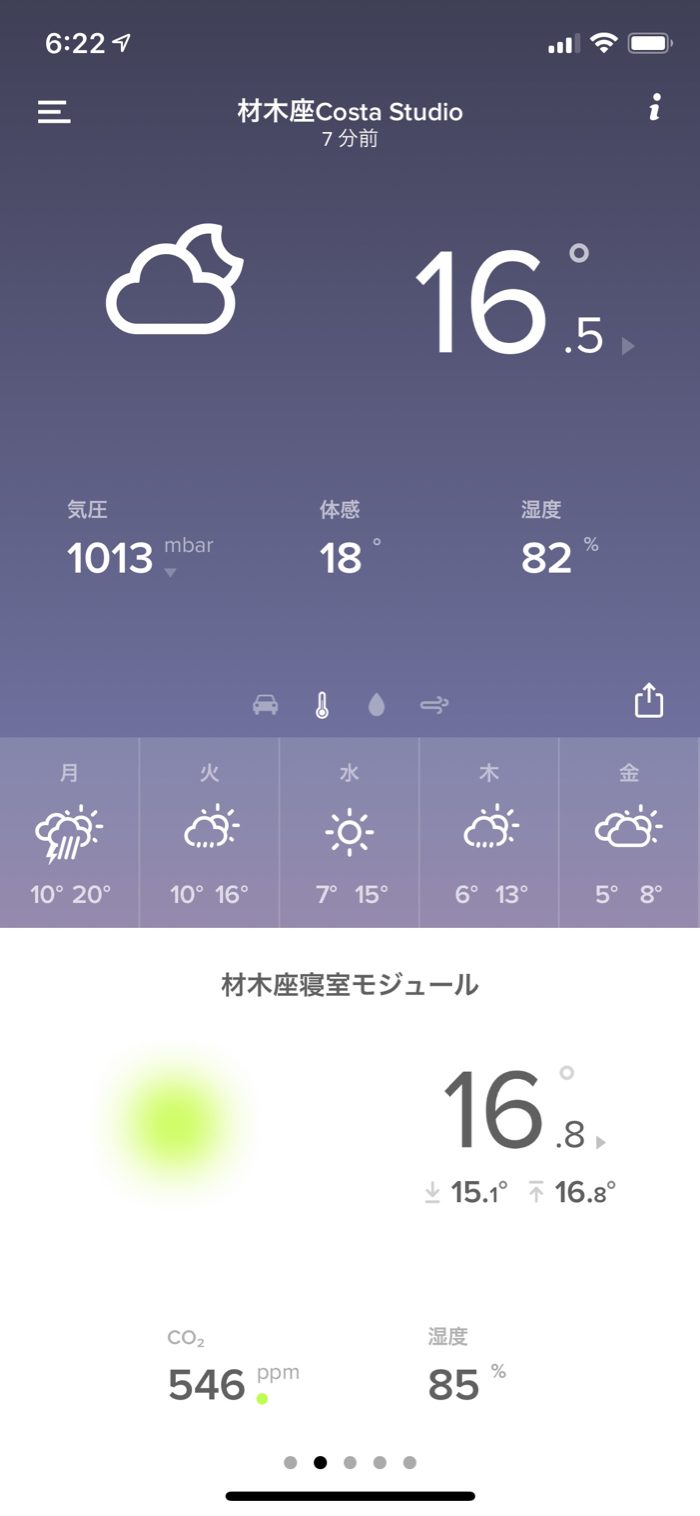Share the weather data
This screenshot has width=700, height=1516.
649,699
